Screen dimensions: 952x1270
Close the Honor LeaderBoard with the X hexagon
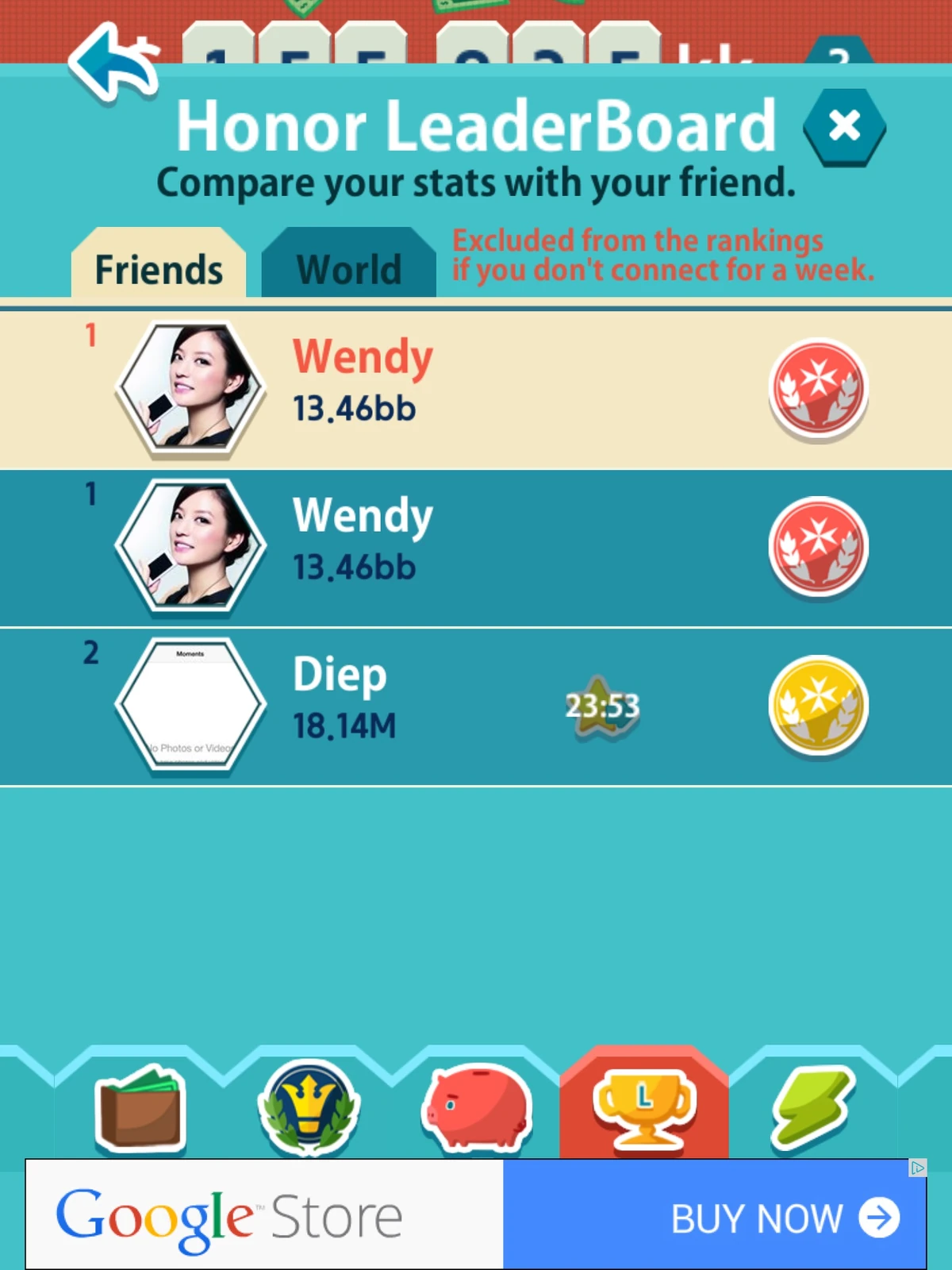click(844, 125)
